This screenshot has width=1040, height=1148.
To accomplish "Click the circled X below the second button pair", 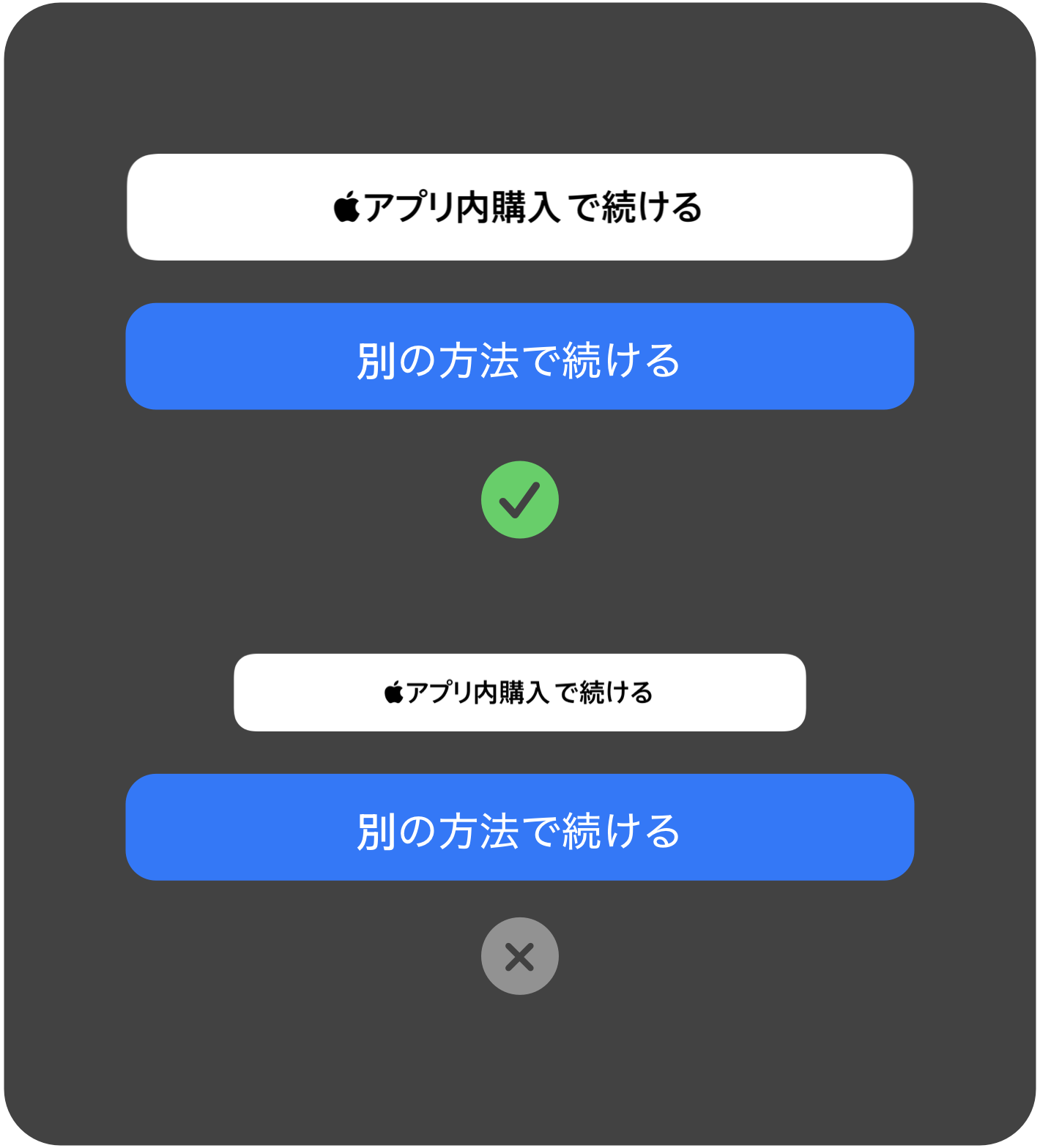I will pyautogui.click(x=520, y=956).
